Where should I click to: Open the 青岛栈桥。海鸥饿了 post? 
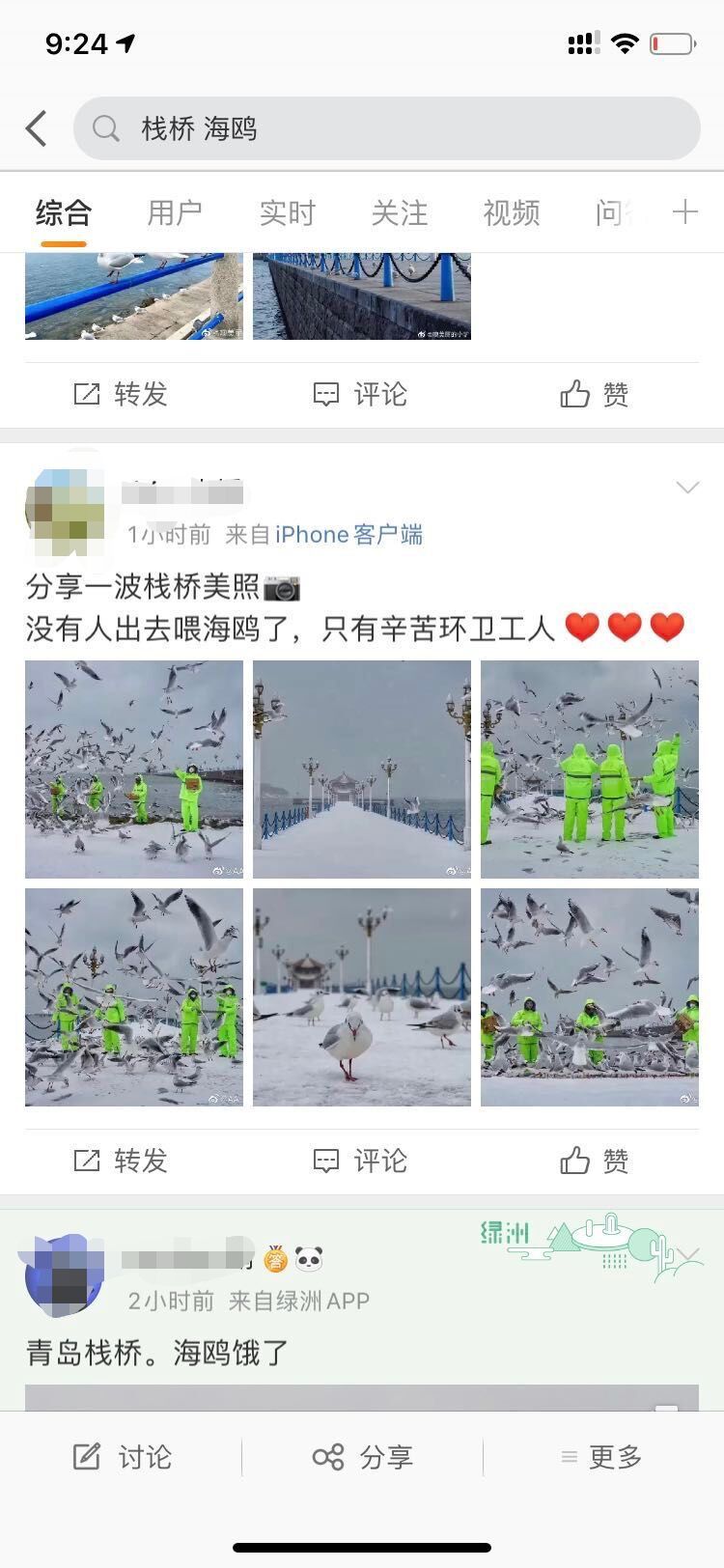pyautogui.click(x=157, y=1353)
